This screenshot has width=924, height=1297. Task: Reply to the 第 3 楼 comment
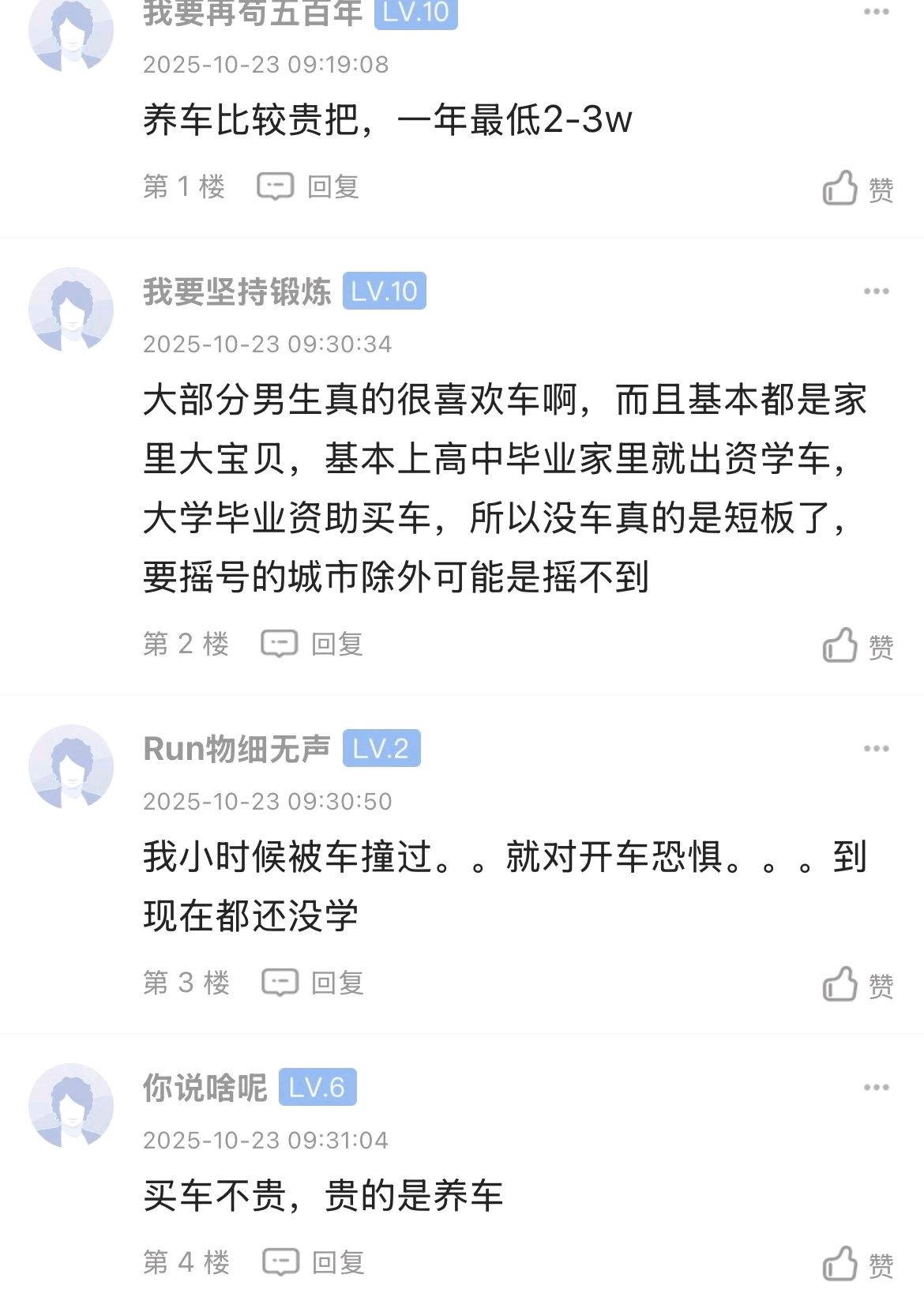click(313, 983)
